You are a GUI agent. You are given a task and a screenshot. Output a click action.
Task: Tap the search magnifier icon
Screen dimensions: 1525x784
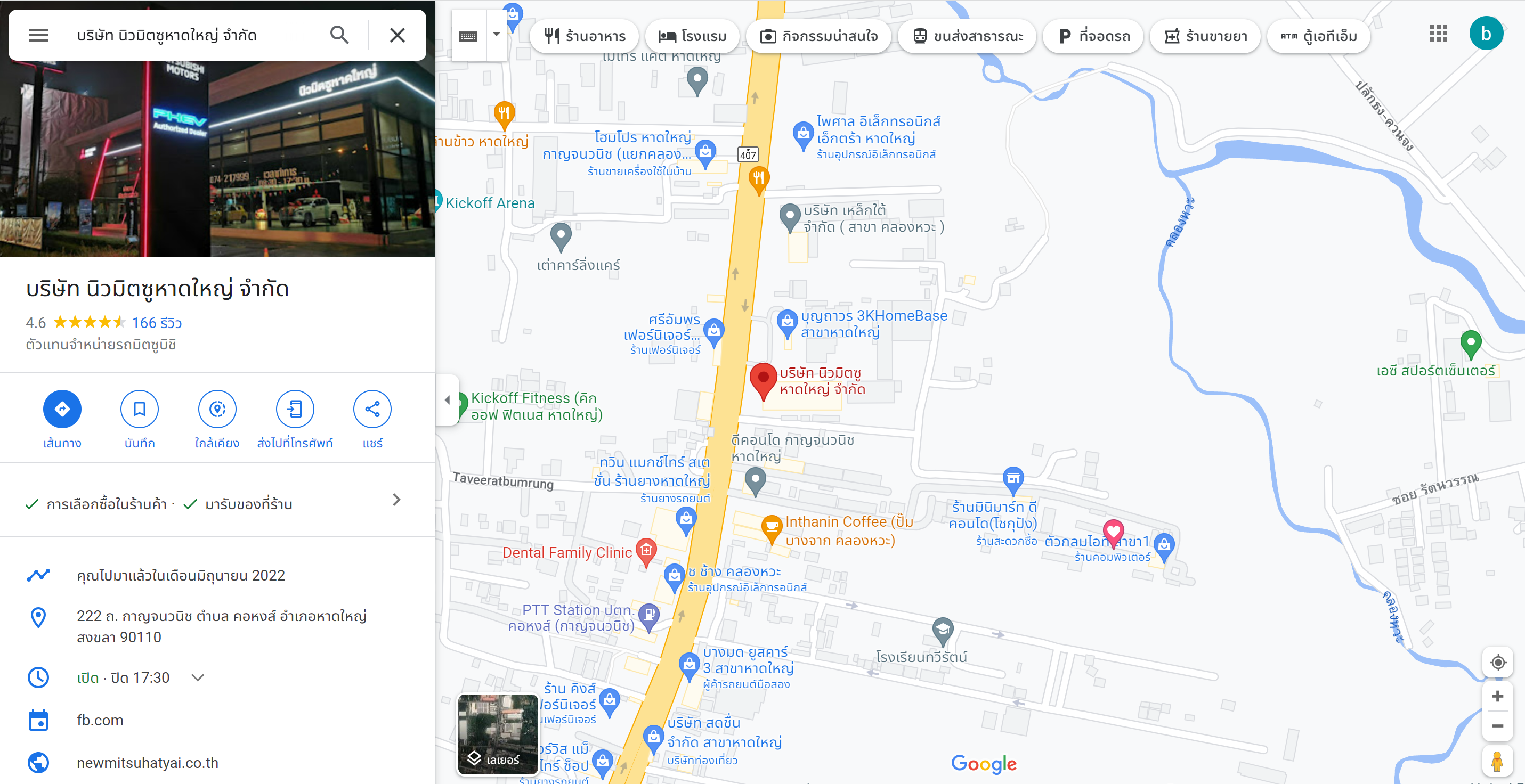(339, 35)
